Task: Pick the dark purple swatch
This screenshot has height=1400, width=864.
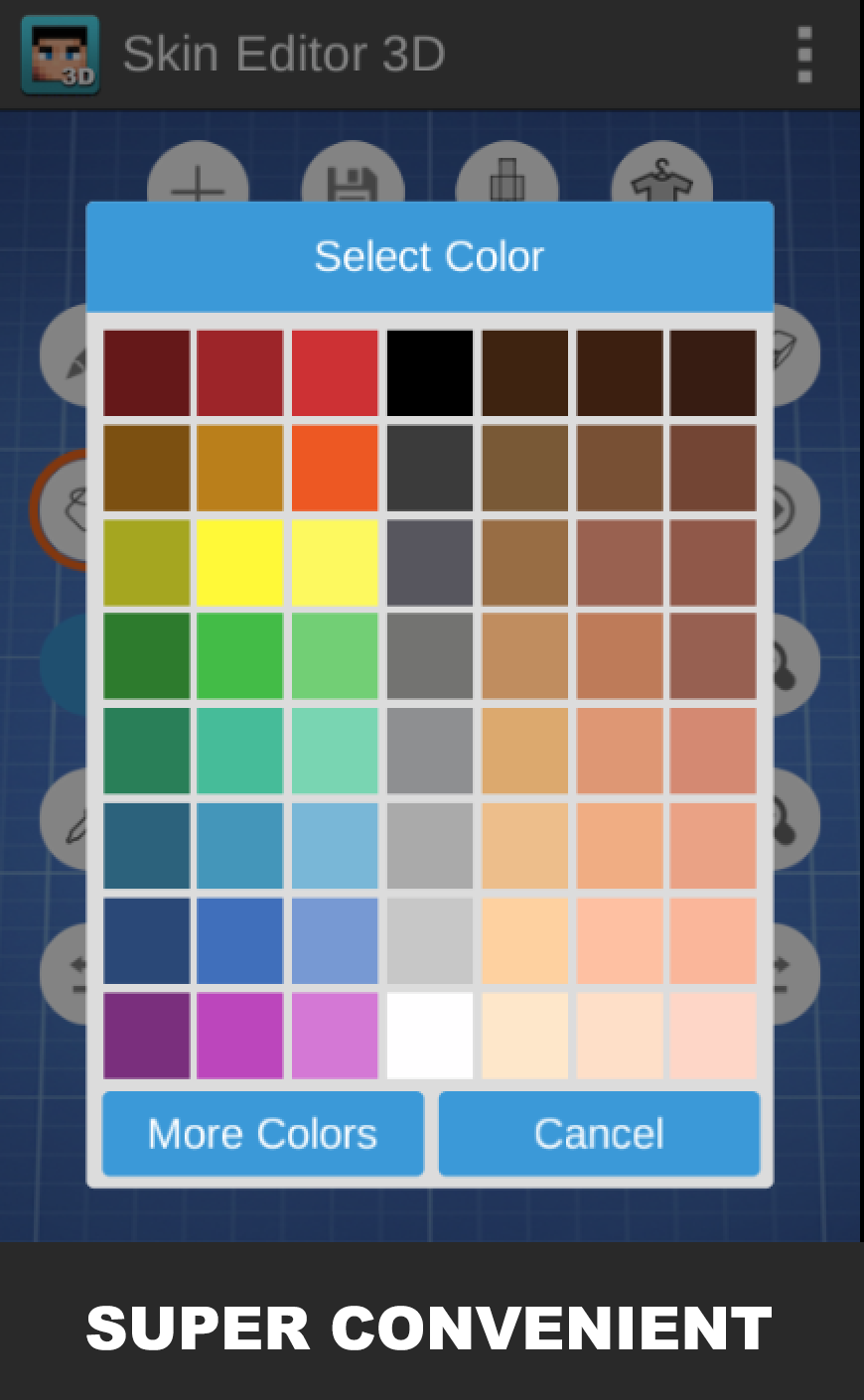Action: pyautogui.click(x=146, y=1036)
